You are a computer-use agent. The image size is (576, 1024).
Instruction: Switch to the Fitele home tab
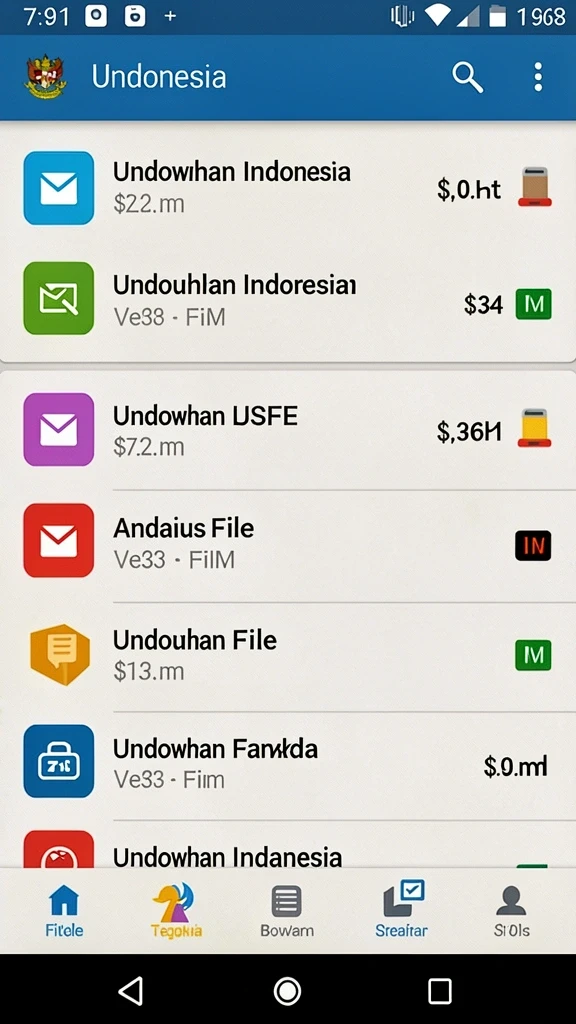[x=64, y=910]
